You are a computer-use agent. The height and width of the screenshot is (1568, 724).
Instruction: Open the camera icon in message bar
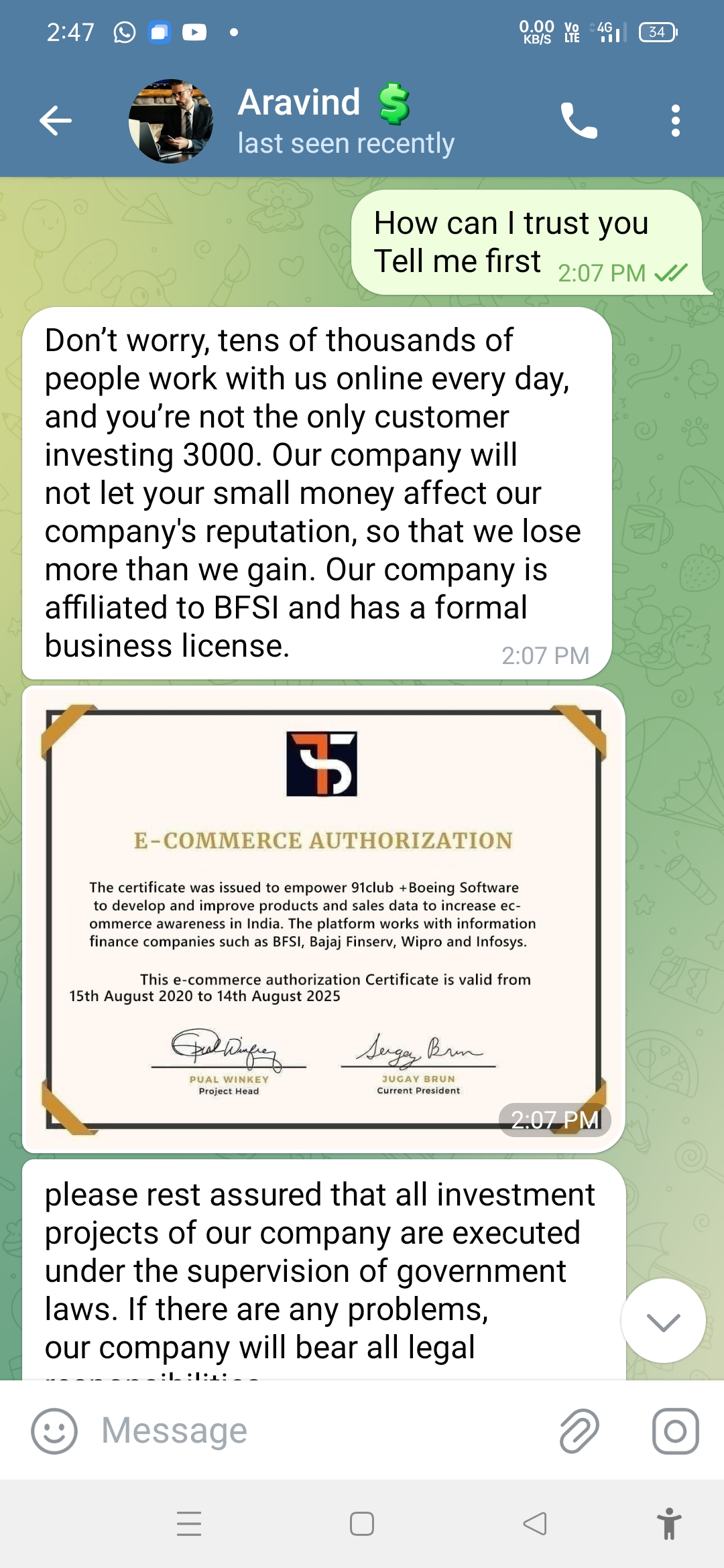[x=675, y=1431]
